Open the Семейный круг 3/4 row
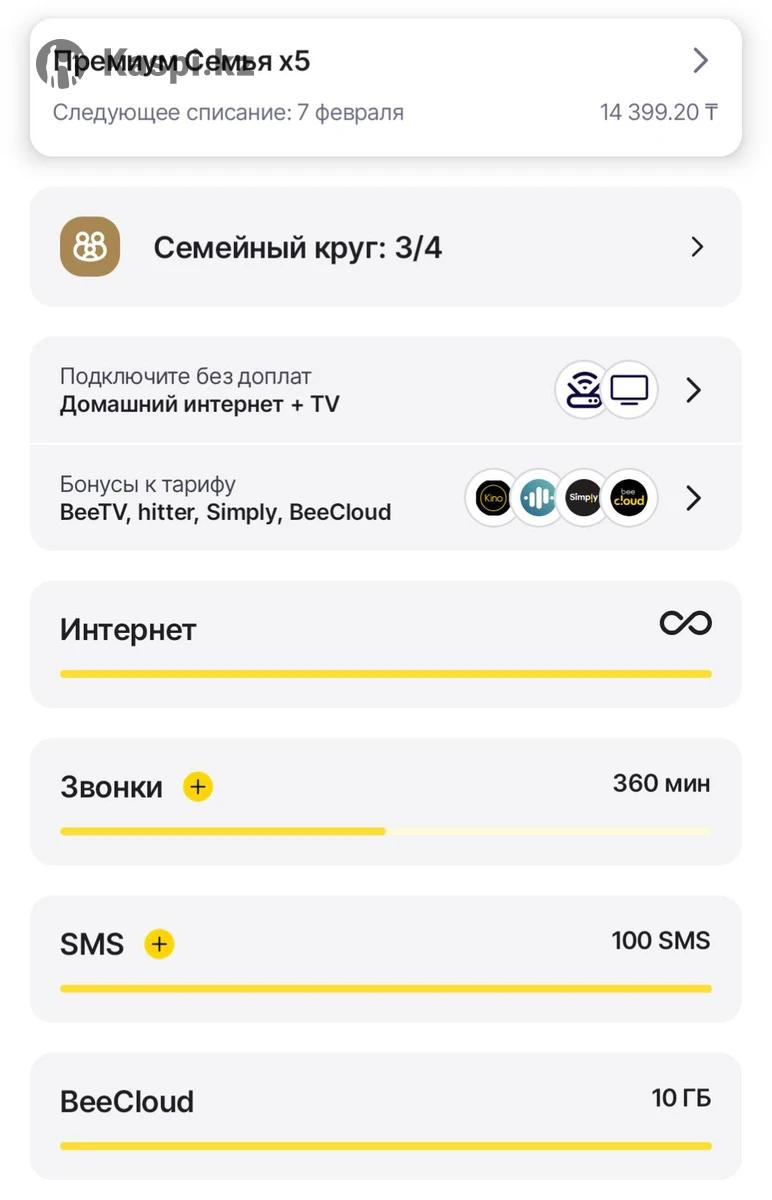This screenshot has height=1200, width=772. click(385, 247)
